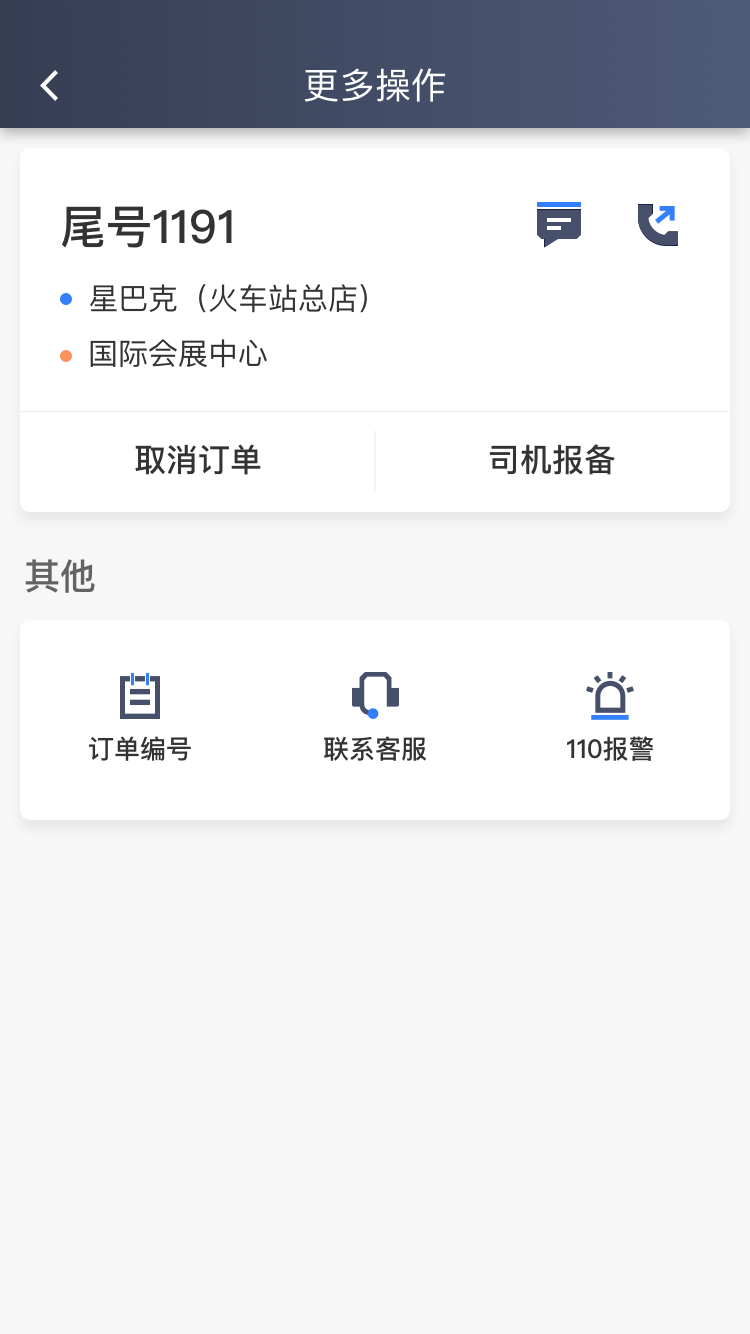Tap the destination address 国际会展中心
The image size is (750, 1334).
click(x=176, y=354)
